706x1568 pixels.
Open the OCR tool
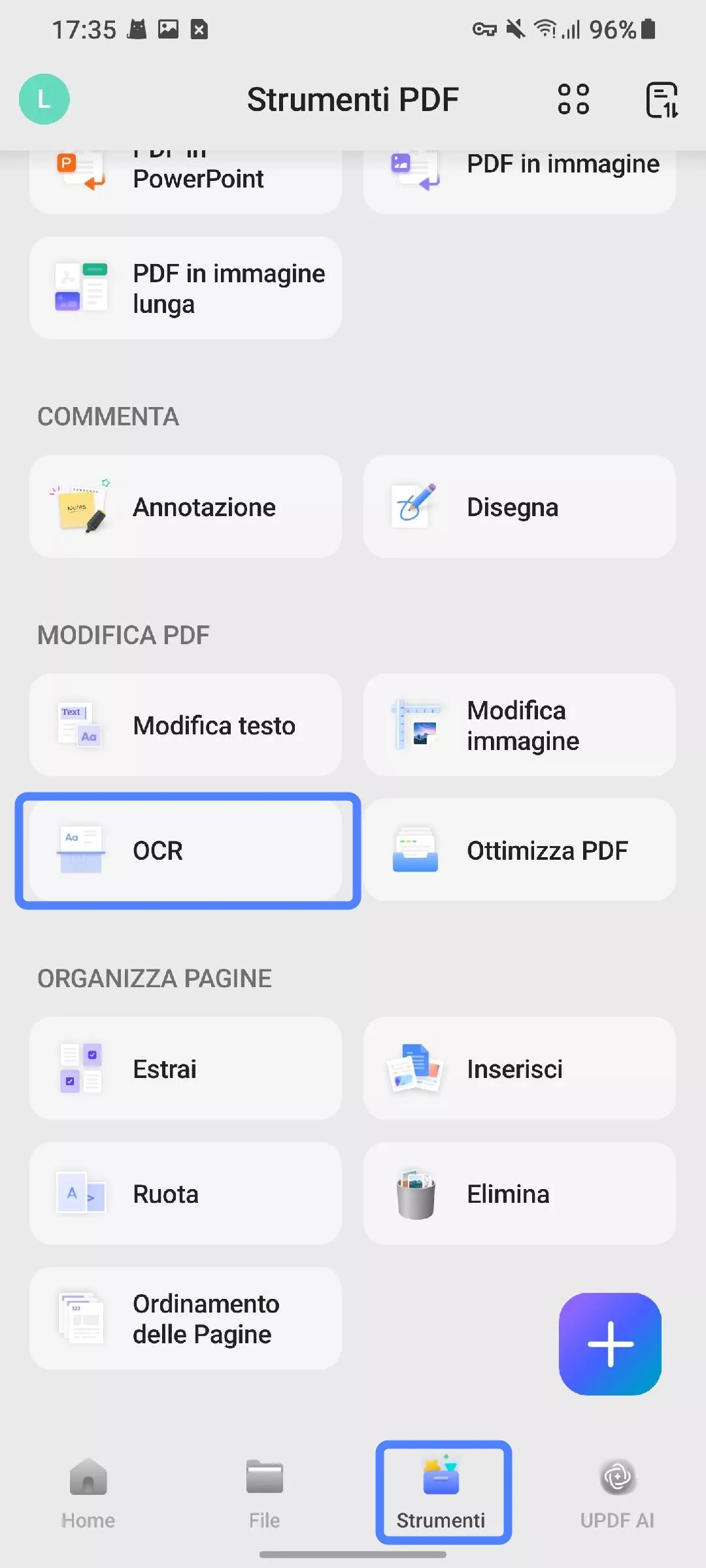(185, 850)
